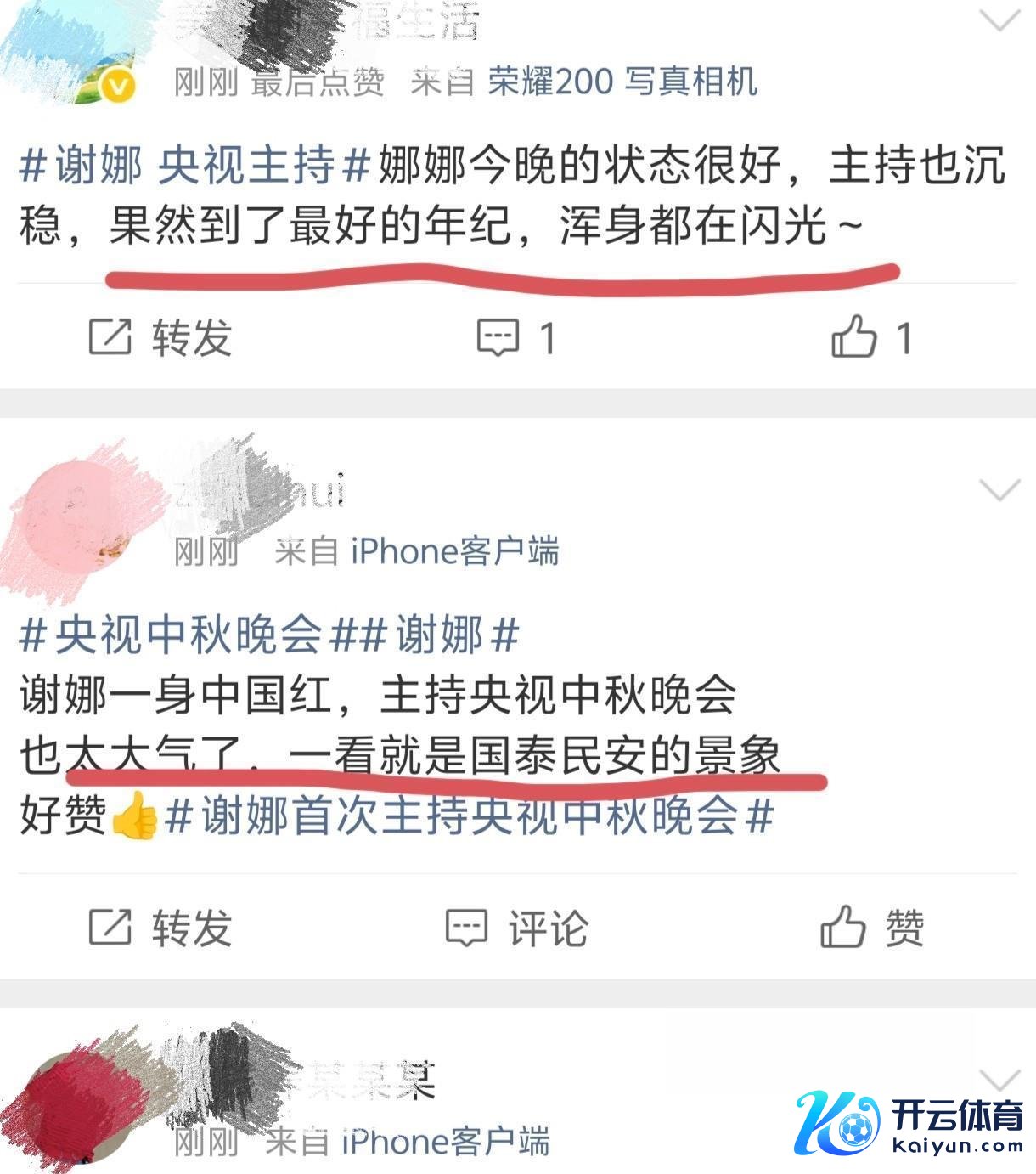Open the #谢娜 央视主持# hashtag
This screenshot has height=1174, width=1036.
(x=195, y=165)
